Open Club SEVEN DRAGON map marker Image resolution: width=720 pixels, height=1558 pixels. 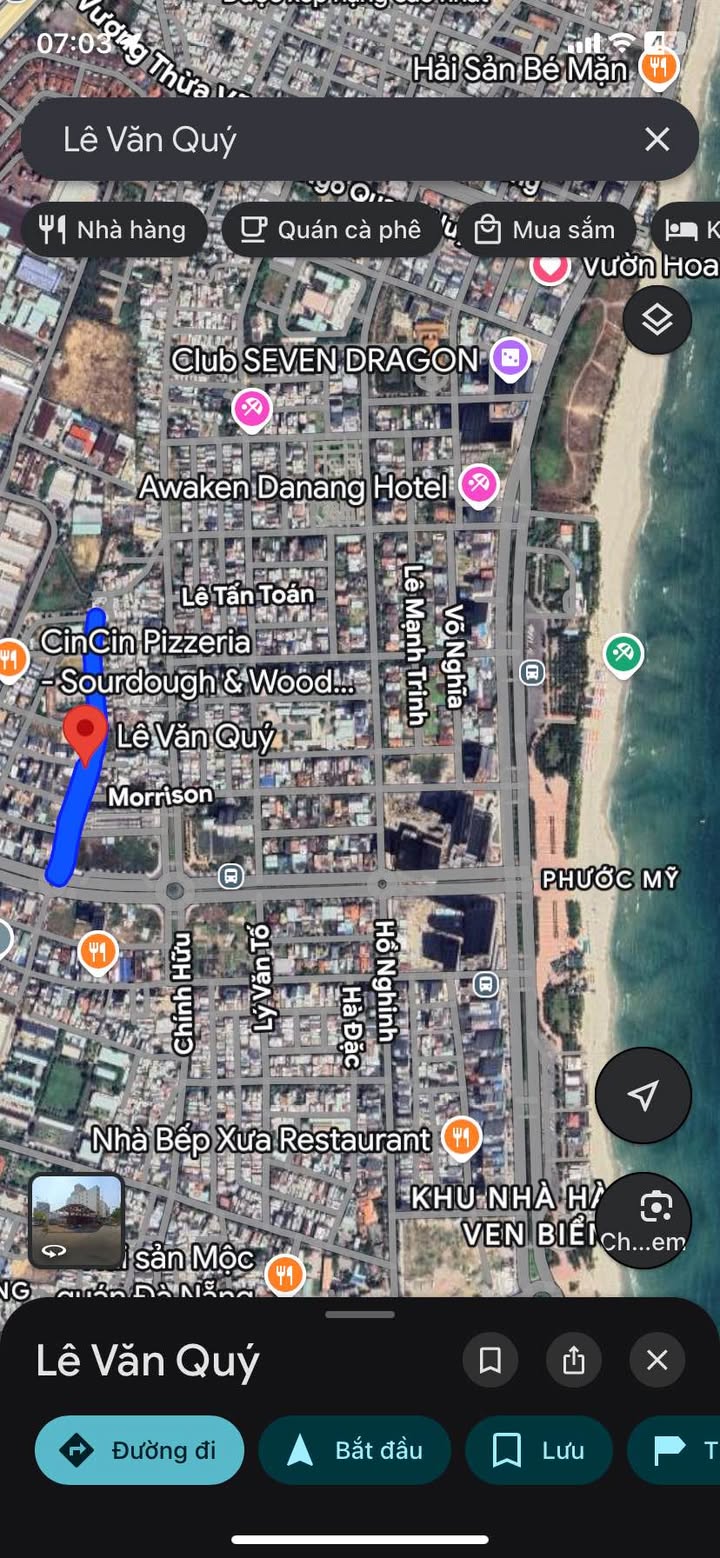tap(510, 358)
